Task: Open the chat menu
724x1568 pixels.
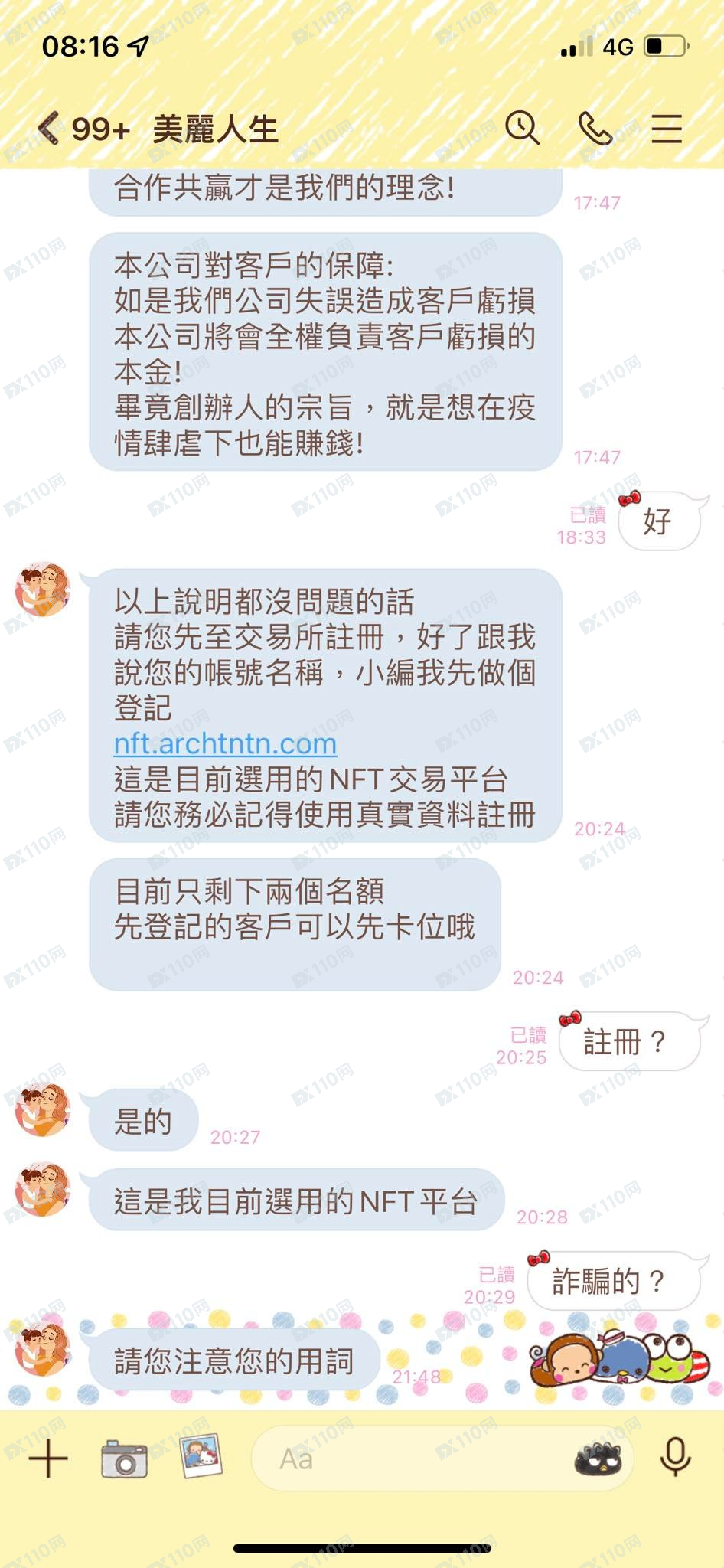Action: click(666, 128)
